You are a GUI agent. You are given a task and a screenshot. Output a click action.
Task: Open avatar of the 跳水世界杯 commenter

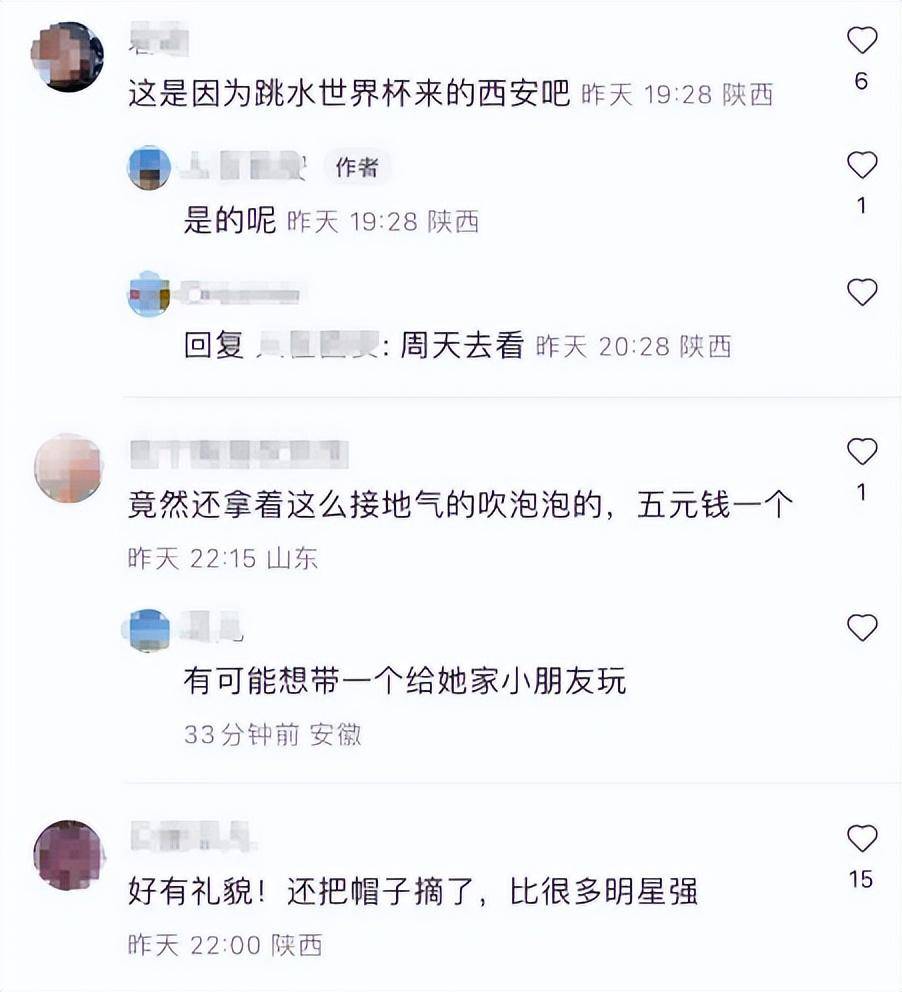[68, 57]
